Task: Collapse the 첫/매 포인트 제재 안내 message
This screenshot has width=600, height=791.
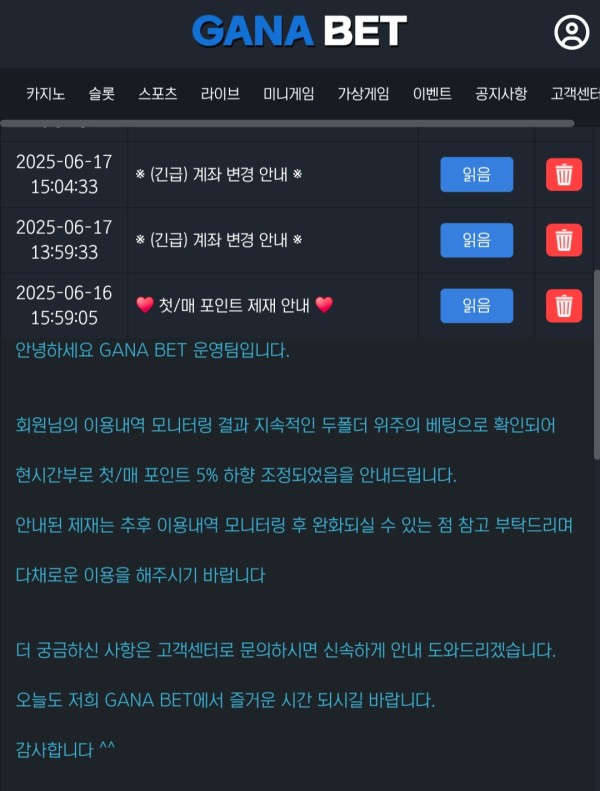Action: coord(234,306)
